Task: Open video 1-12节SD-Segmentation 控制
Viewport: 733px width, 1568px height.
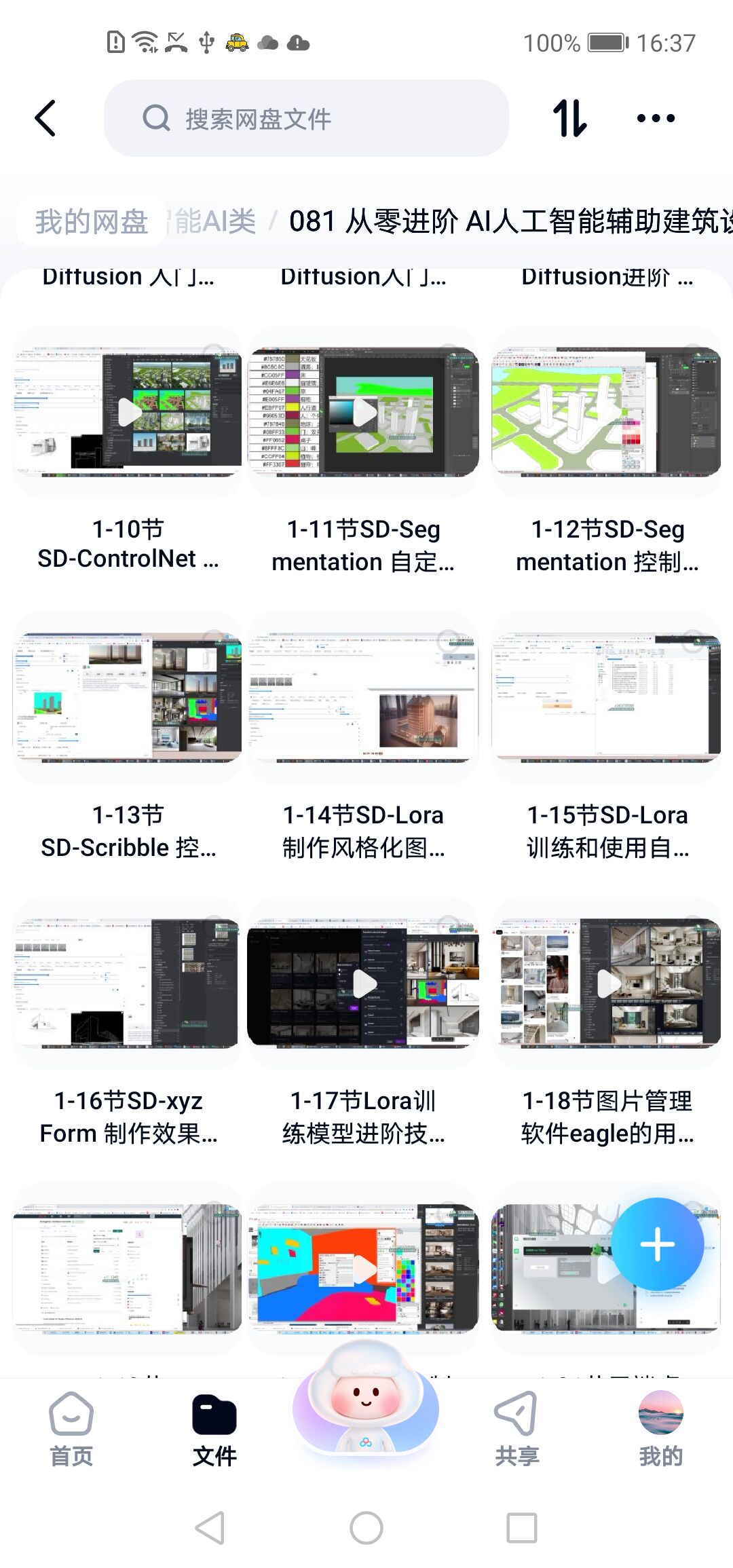Action: (x=607, y=412)
